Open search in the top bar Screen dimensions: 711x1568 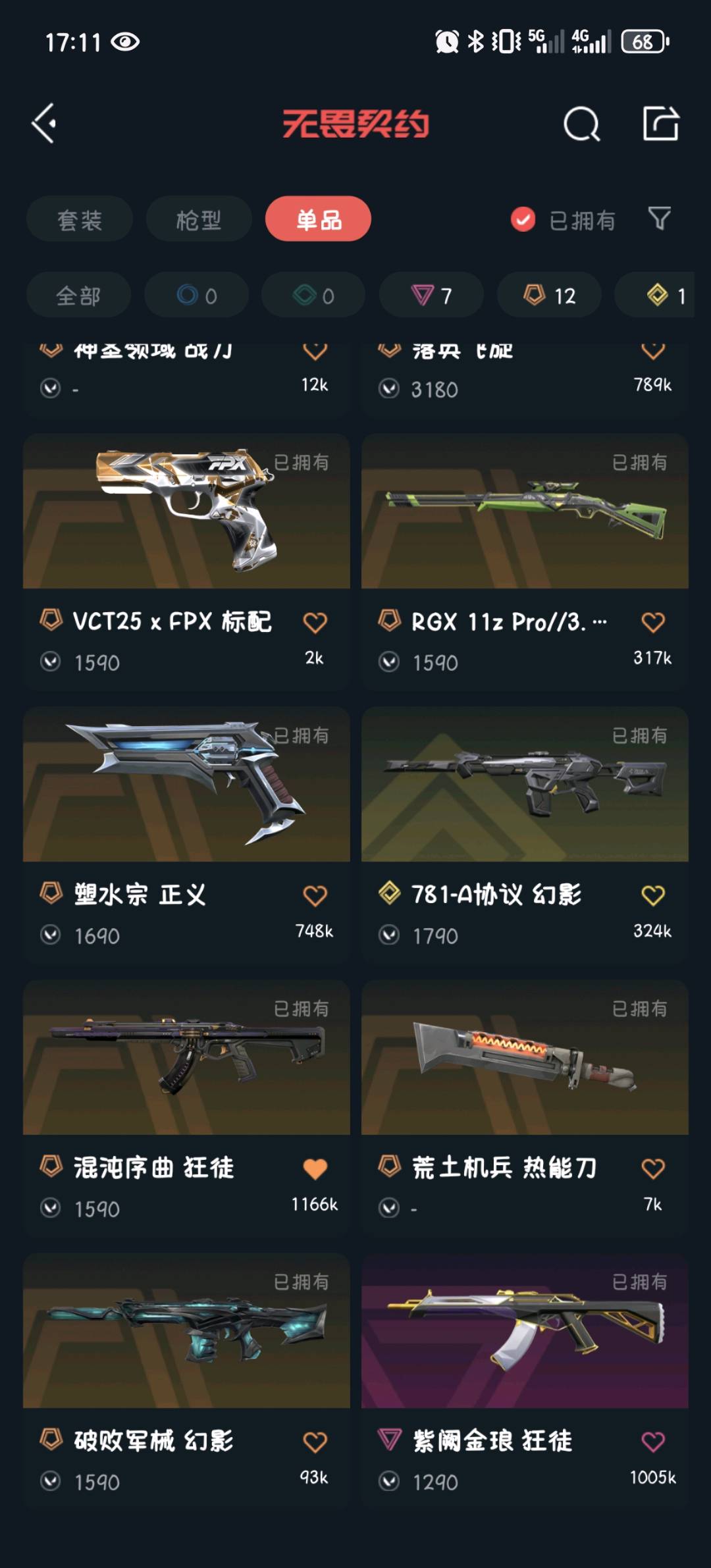pos(581,124)
